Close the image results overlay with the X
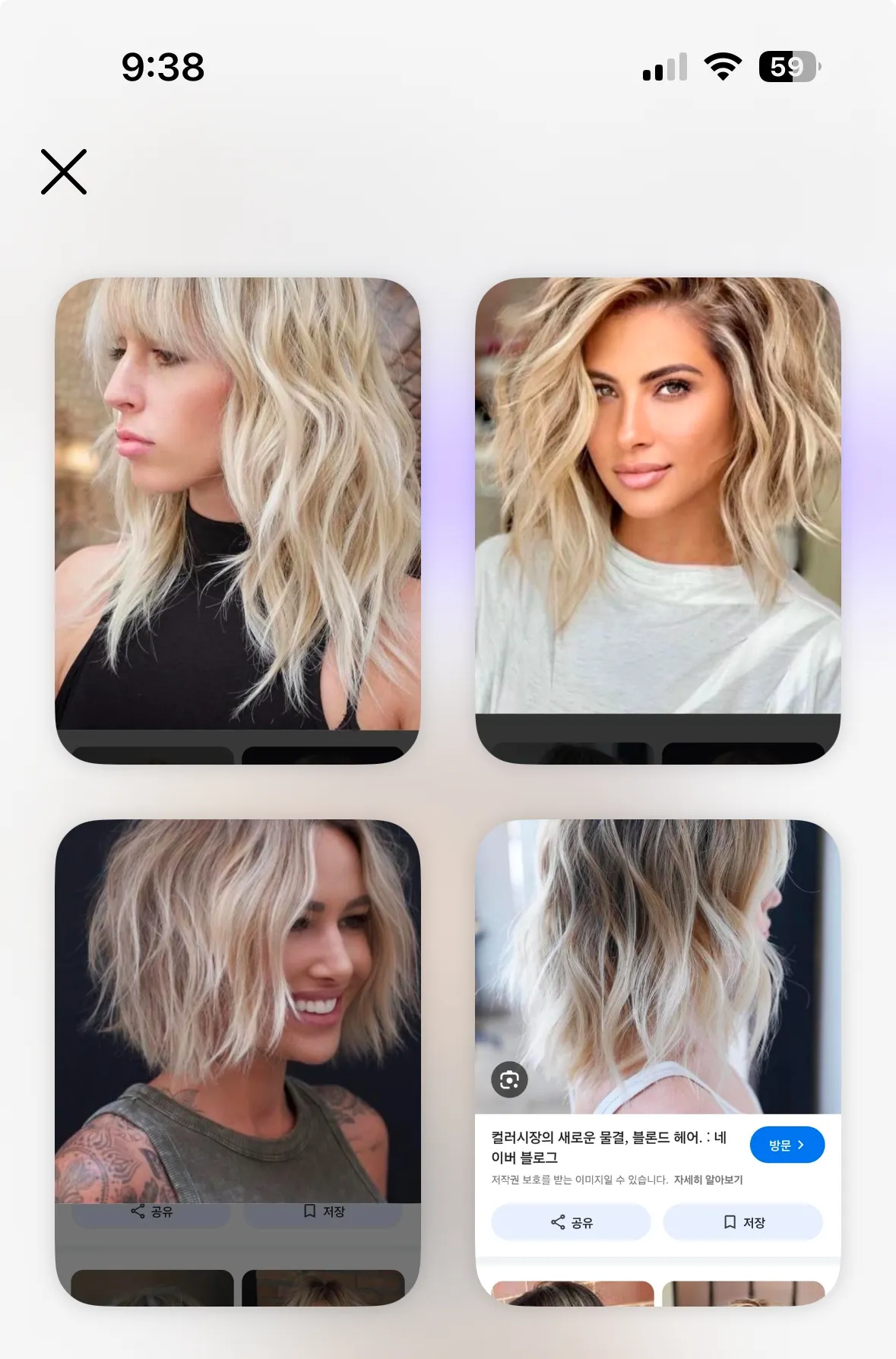This screenshot has height=1359, width=896. (x=64, y=172)
